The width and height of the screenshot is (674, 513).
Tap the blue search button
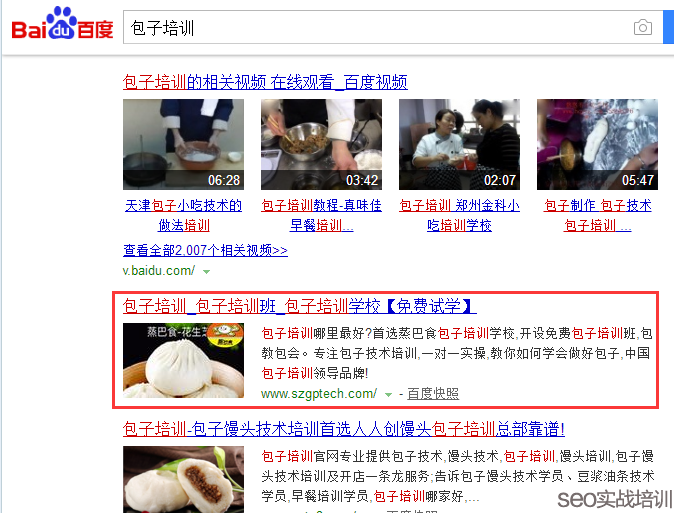(x=668, y=27)
